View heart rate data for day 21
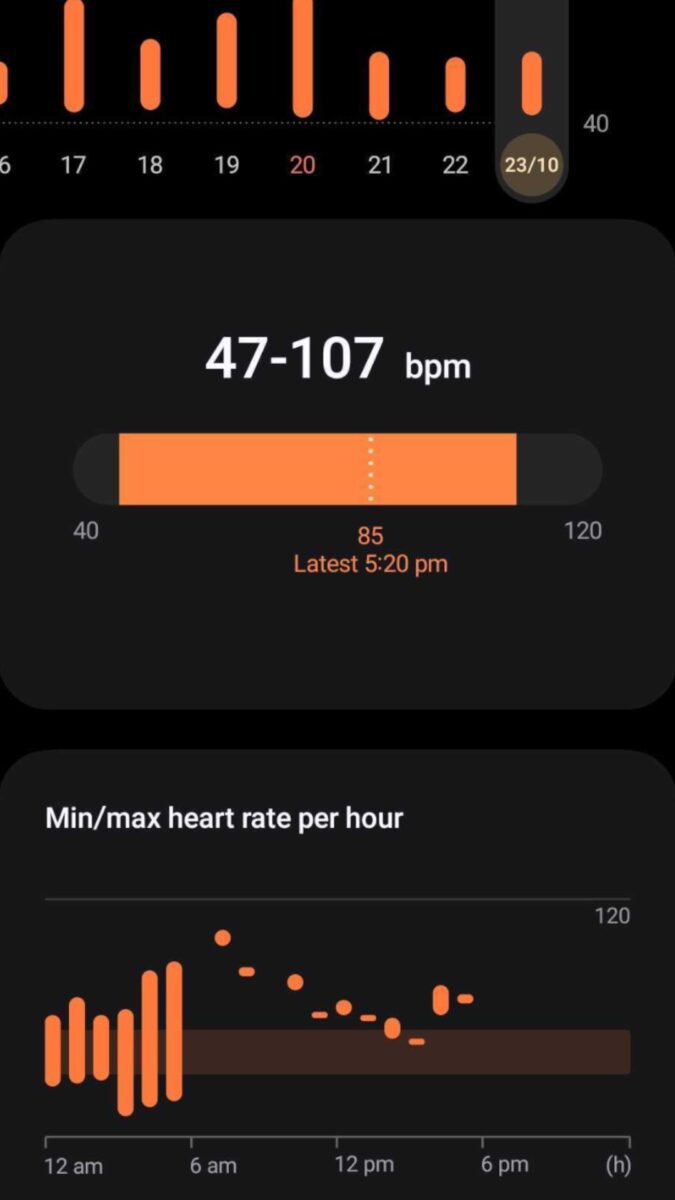Screen dimensions: 675x1200 click(x=379, y=164)
